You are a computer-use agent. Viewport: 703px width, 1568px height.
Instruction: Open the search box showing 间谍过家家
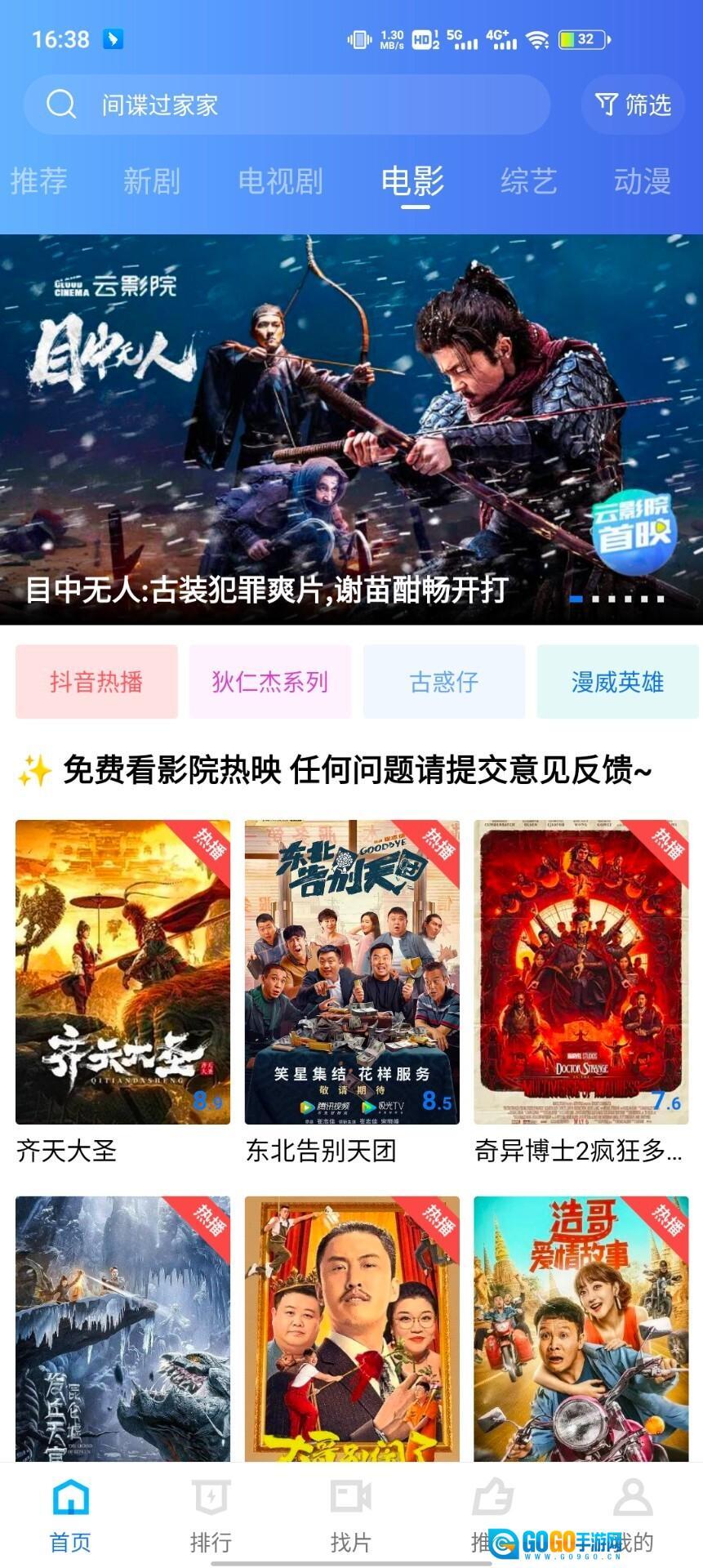click(x=286, y=105)
